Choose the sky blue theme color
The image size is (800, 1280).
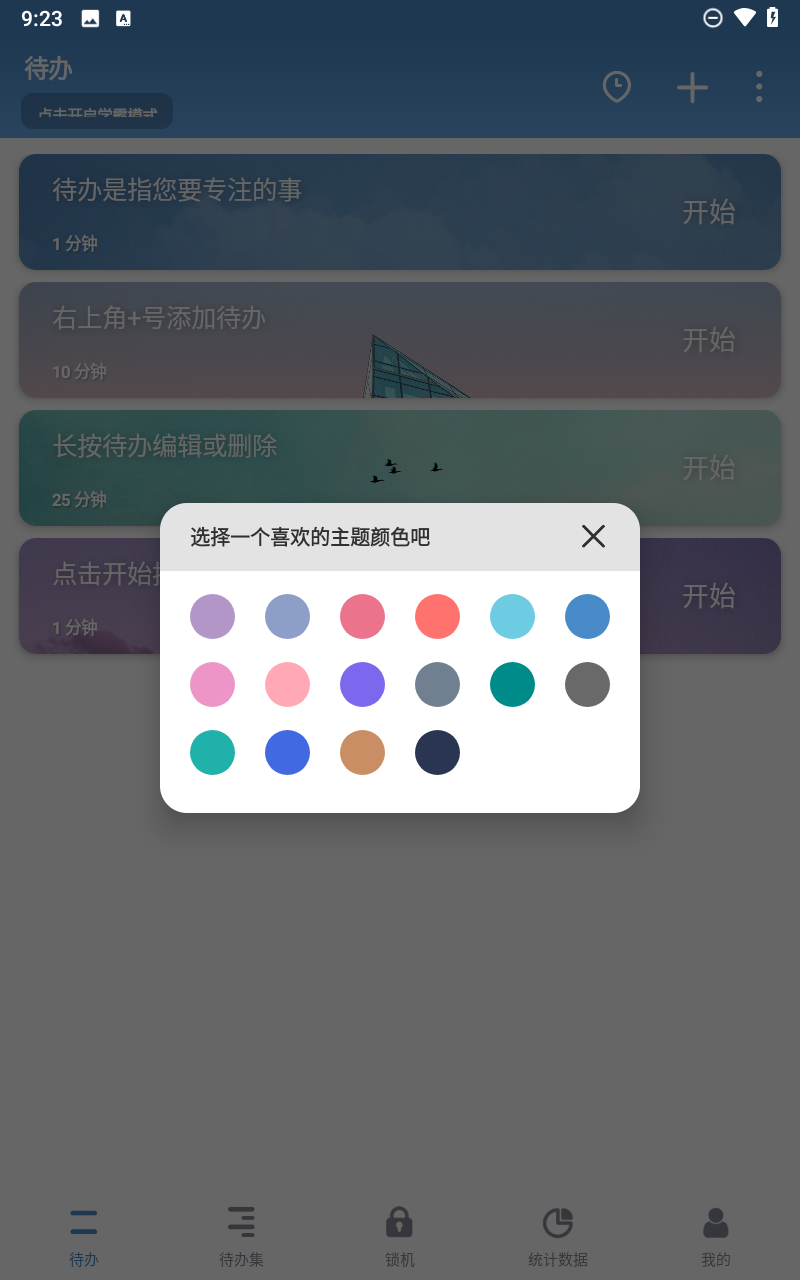(512, 616)
